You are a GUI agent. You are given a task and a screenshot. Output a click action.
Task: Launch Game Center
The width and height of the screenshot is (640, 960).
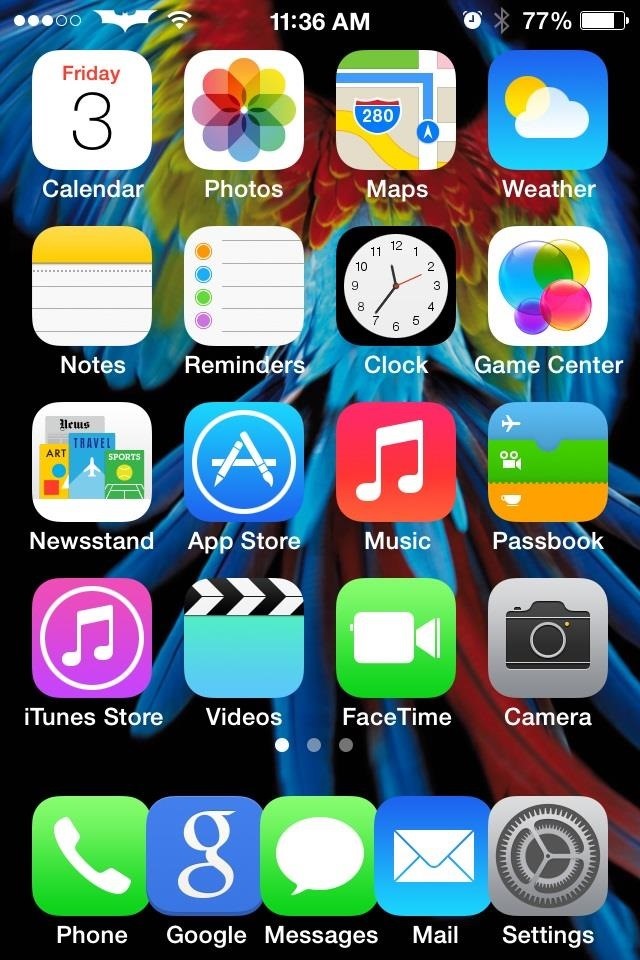tap(548, 286)
